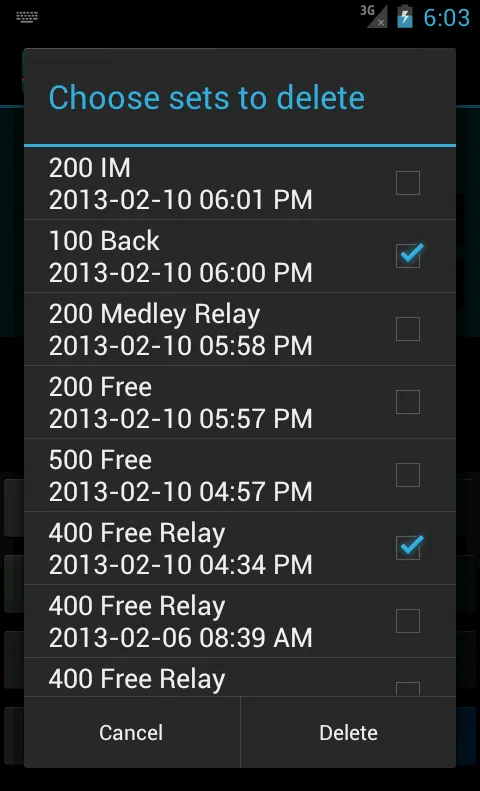The height and width of the screenshot is (791, 480).
Task: Cancel the delete dialog
Action: coord(132,732)
